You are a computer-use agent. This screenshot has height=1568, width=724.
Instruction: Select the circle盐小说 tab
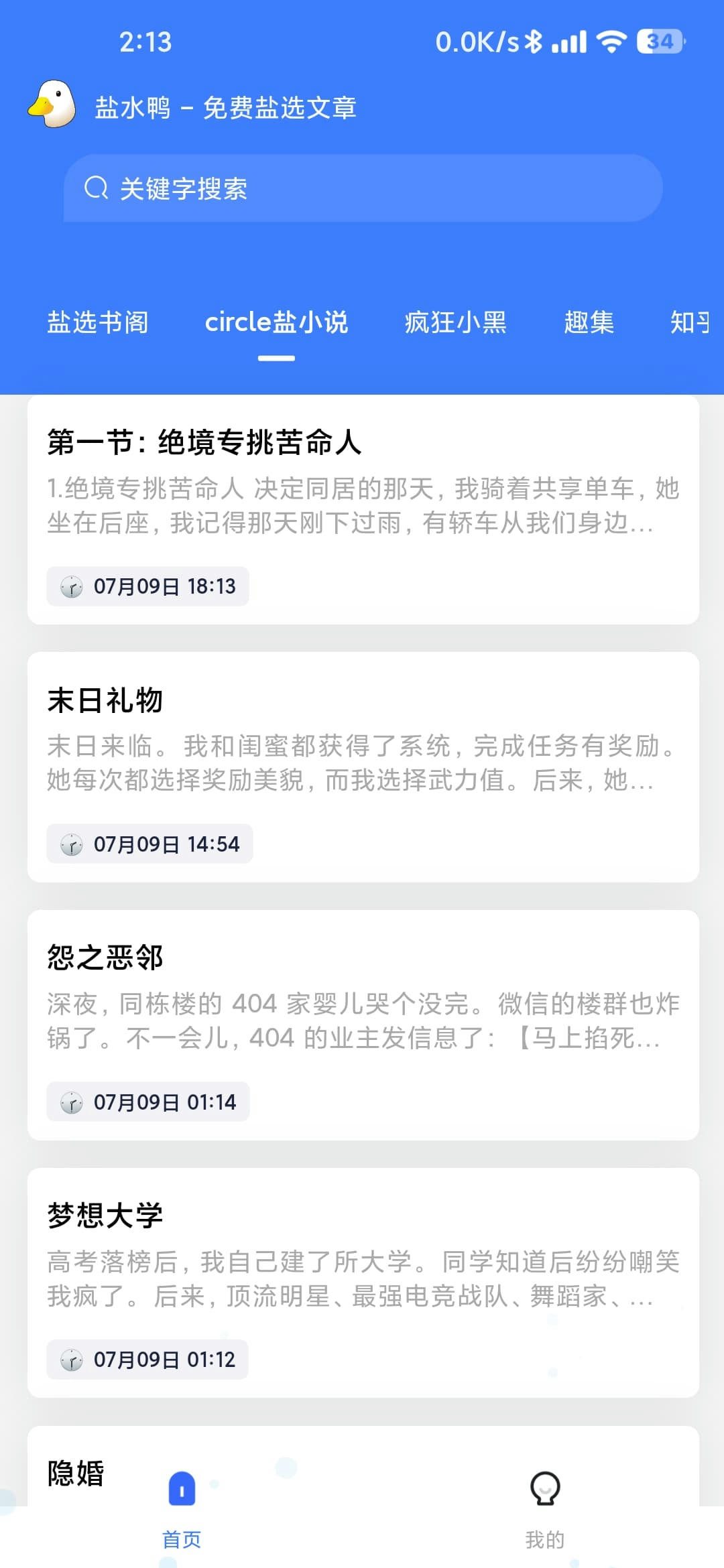tap(276, 322)
